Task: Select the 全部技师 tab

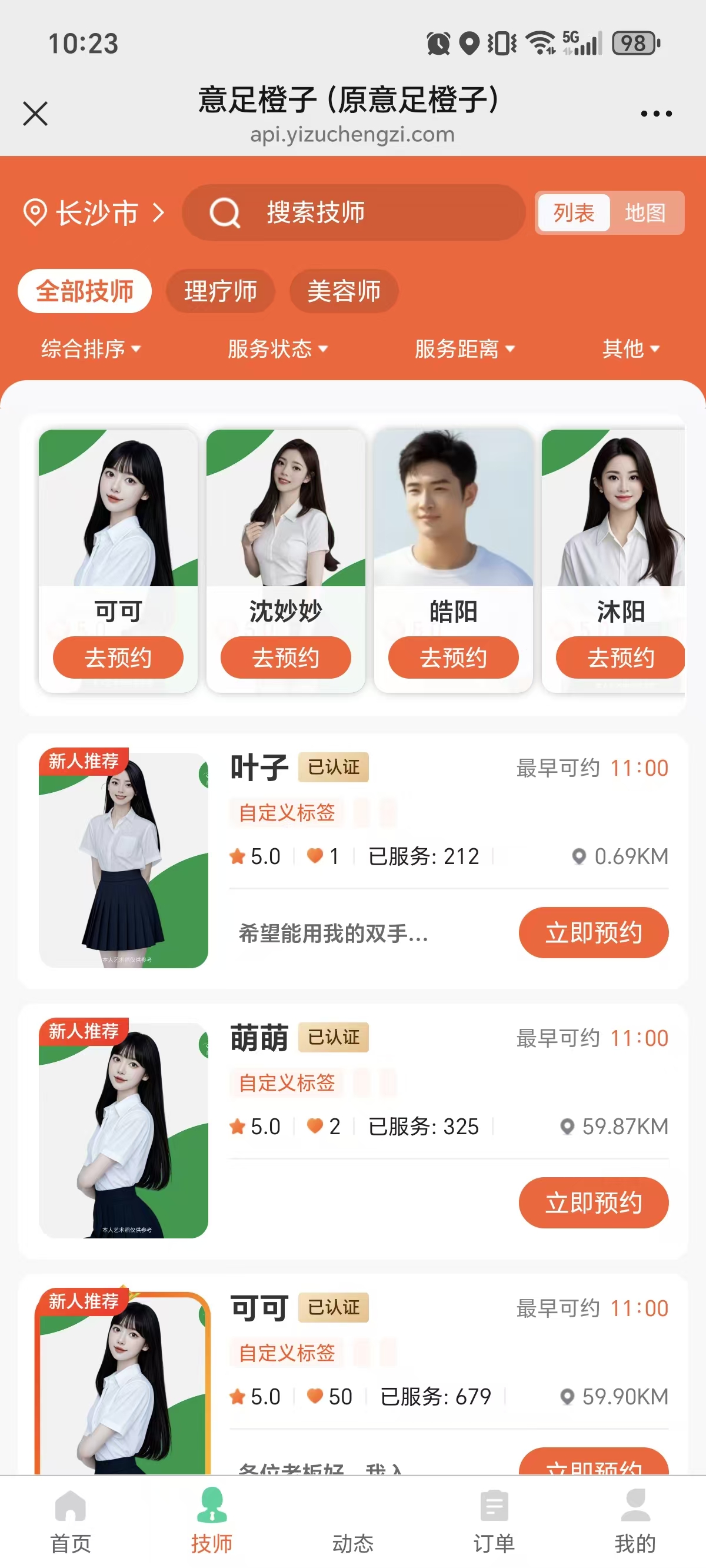Action: click(x=85, y=291)
